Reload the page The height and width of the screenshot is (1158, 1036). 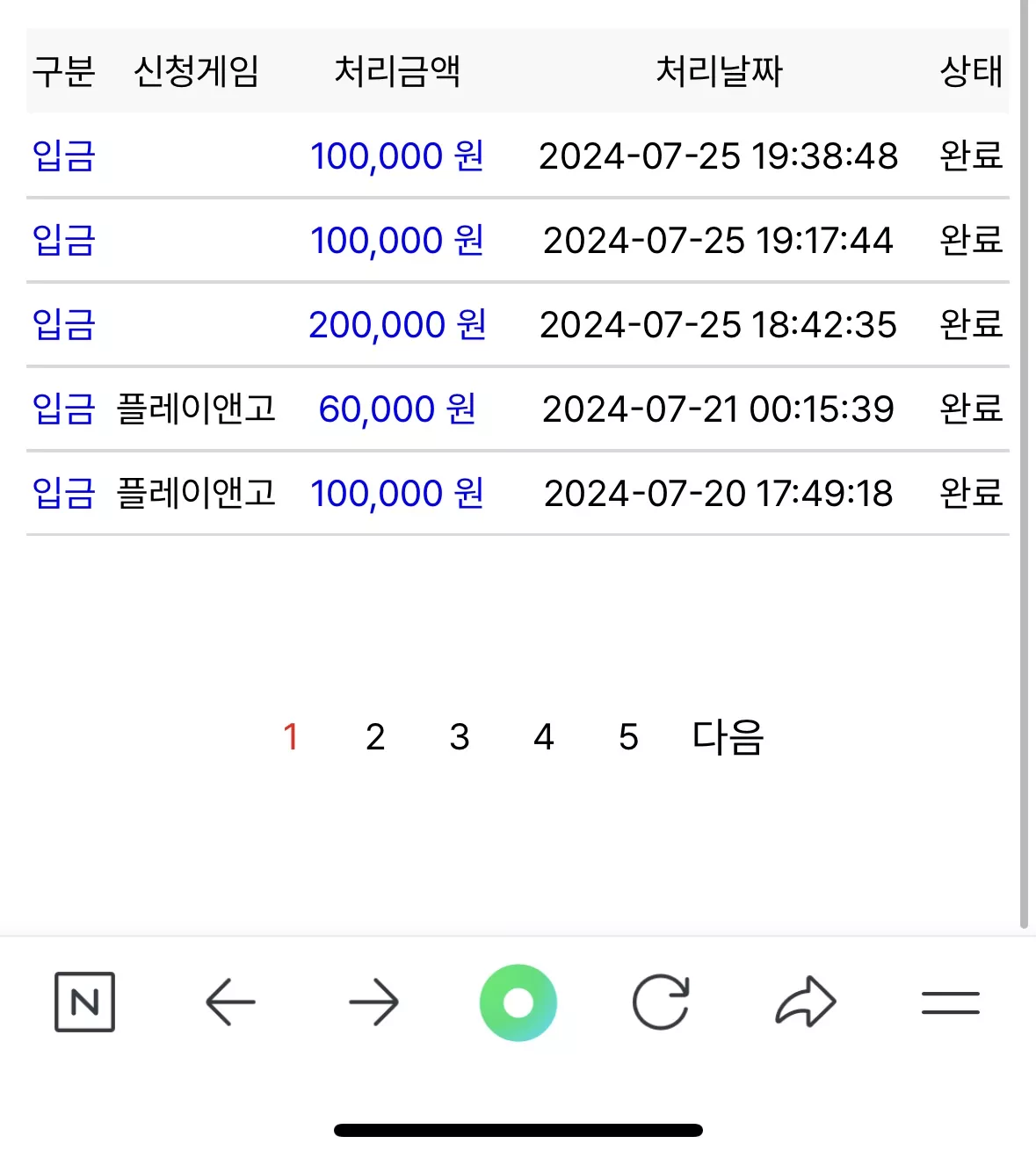[x=661, y=1002]
